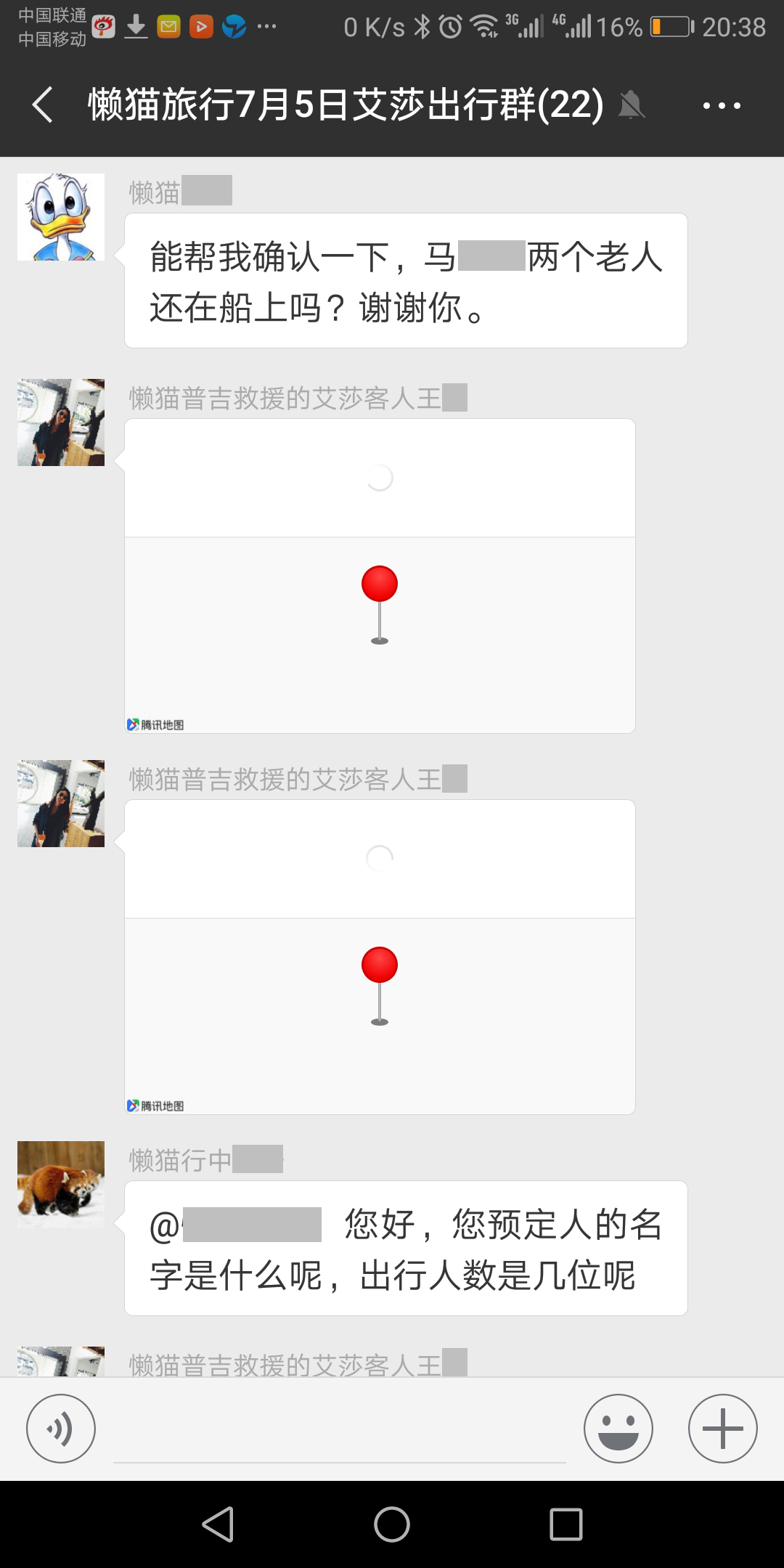784x1568 pixels.
Task: Open the avatar of 艾莎客人王
Action: click(x=60, y=422)
